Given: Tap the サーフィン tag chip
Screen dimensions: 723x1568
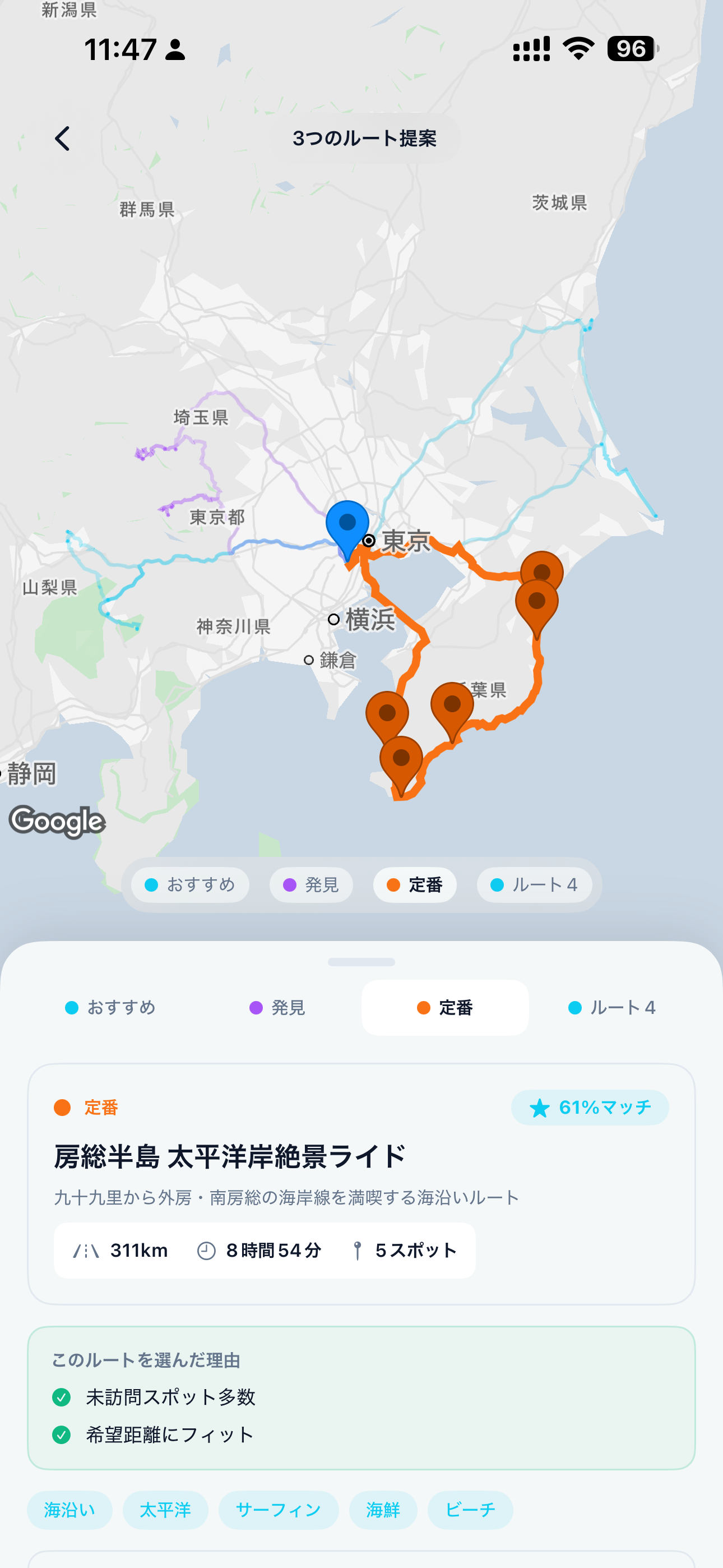Looking at the screenshot, I should pos(279,1510).
